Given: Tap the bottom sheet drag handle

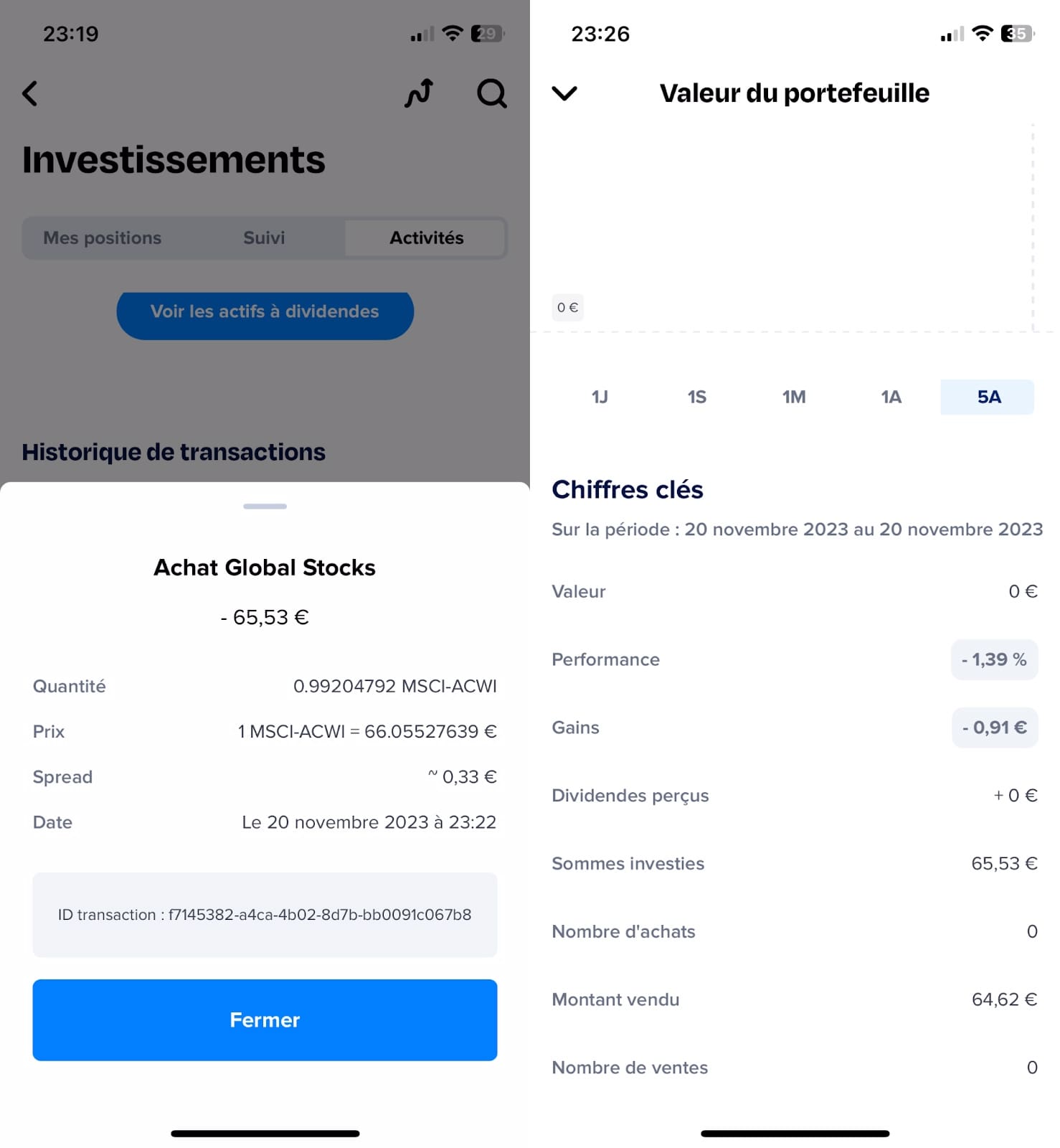Looking at the screenshot, I should (x=265, y=507).
